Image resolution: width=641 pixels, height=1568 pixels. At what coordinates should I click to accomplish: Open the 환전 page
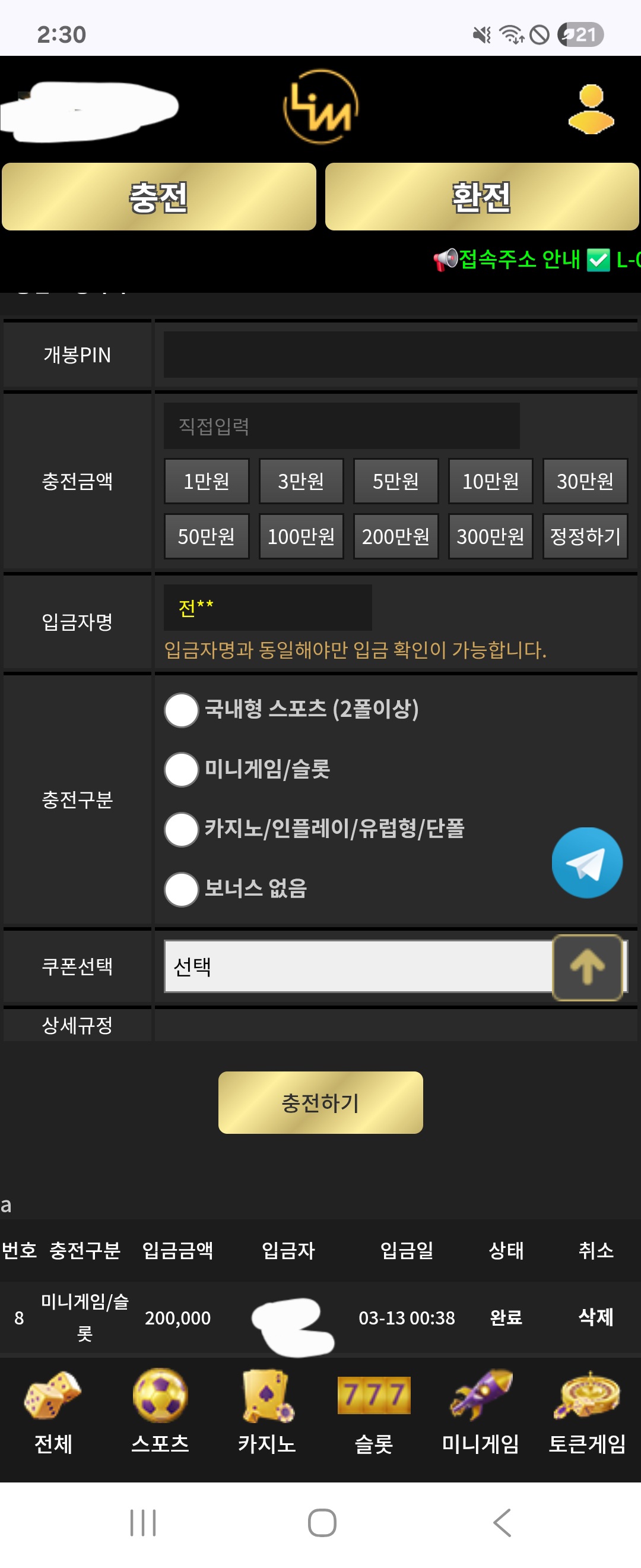click(x=481, y=197)
